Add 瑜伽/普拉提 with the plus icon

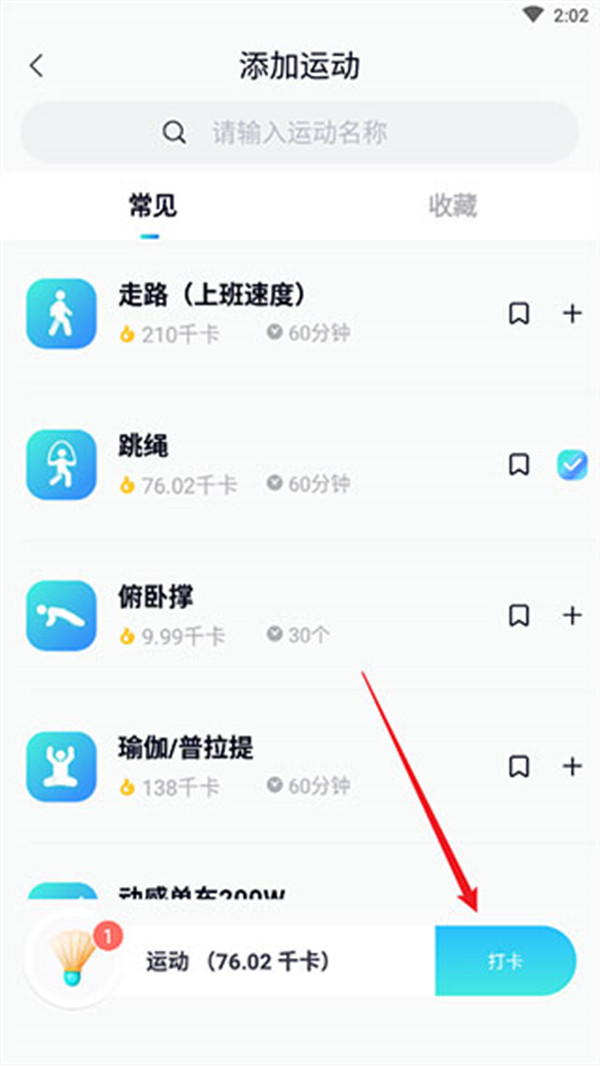[x=572, y=766]
